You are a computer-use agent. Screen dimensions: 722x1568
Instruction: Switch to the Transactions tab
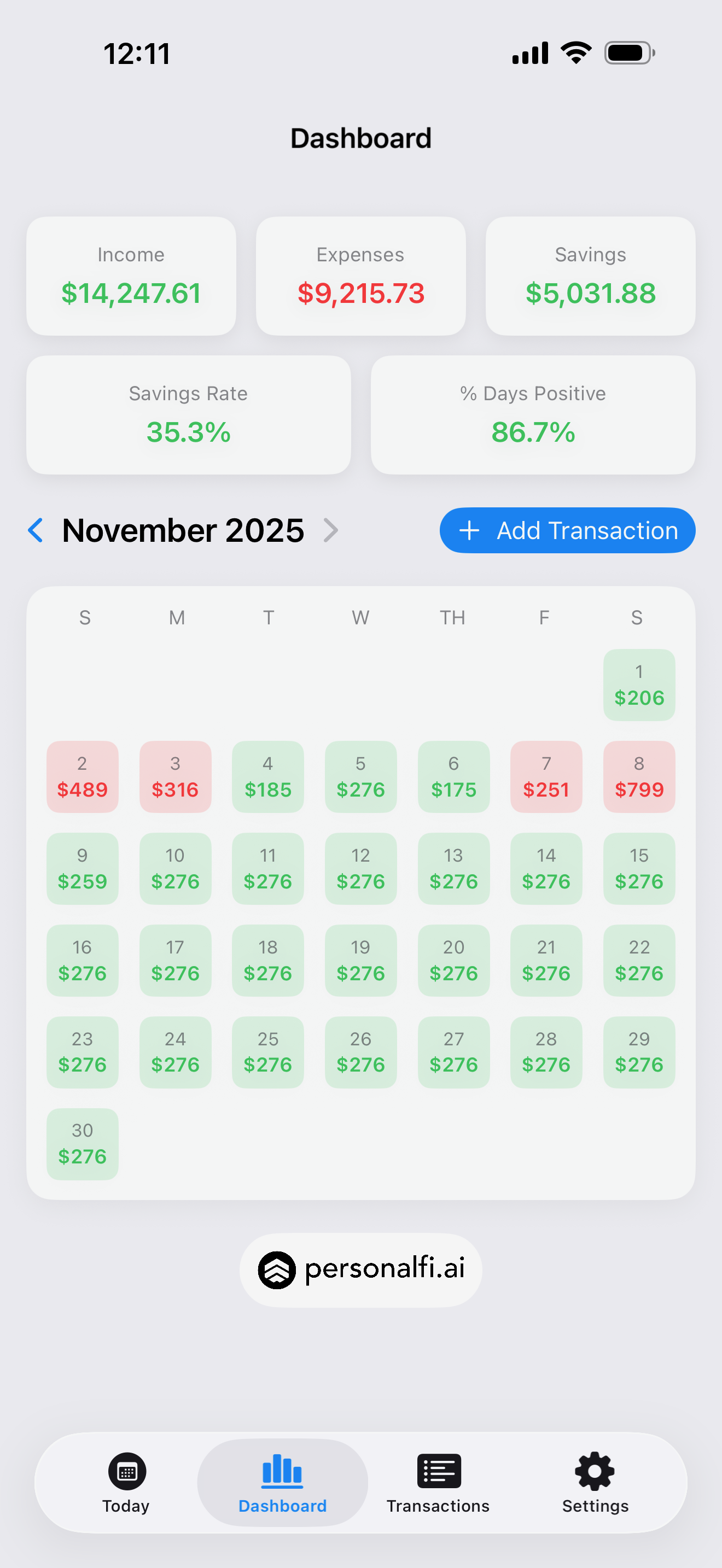pyautogui.click(x=438, y=1484)
